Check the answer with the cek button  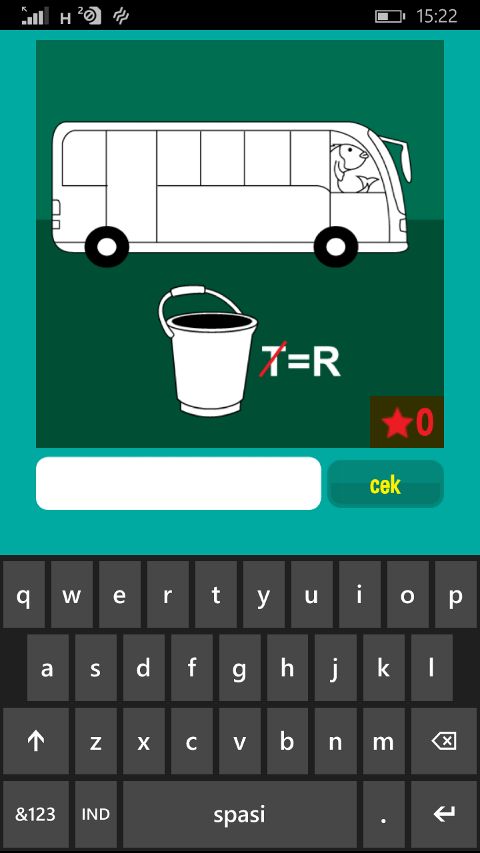385,484
